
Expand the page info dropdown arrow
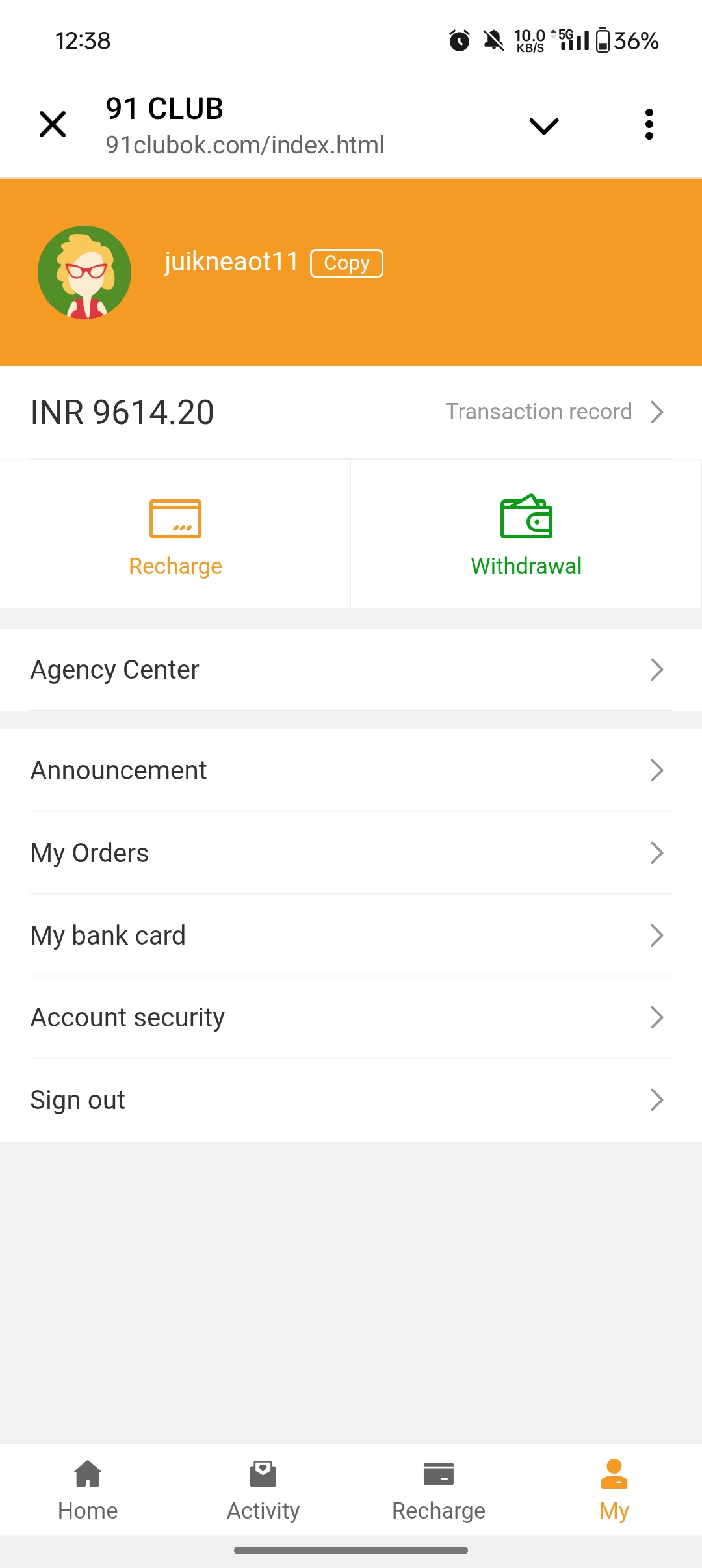[544, 125]
